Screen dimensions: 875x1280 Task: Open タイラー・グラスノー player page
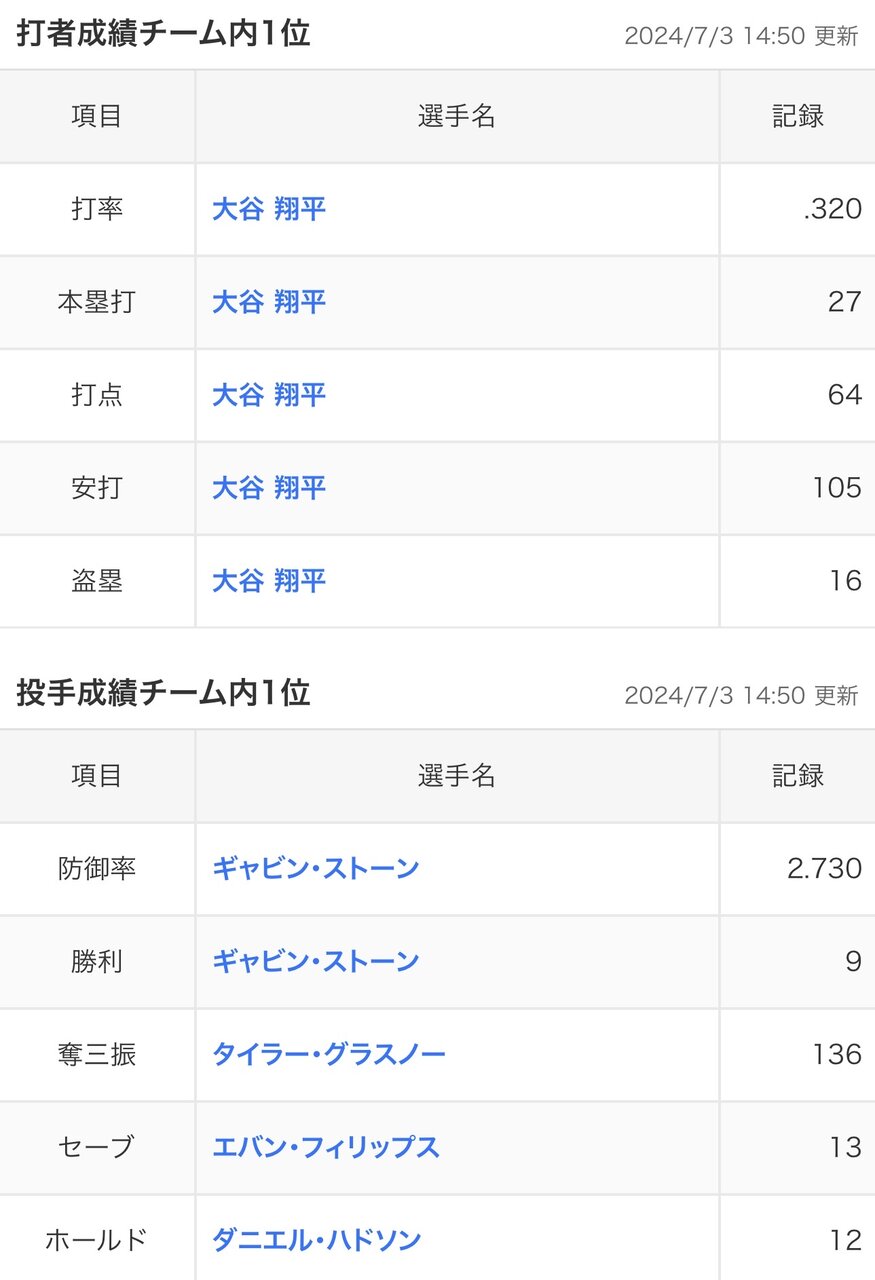tap(329, 1054)
